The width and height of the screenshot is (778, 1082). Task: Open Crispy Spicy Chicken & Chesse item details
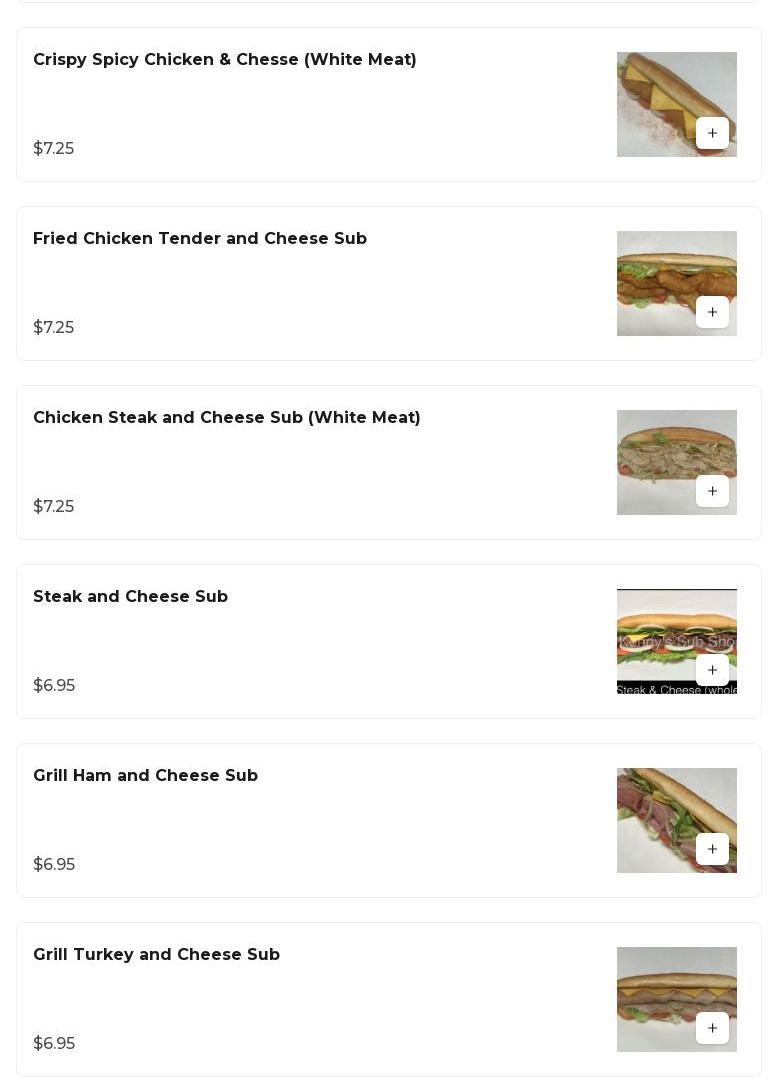click(x=225, y=60)
